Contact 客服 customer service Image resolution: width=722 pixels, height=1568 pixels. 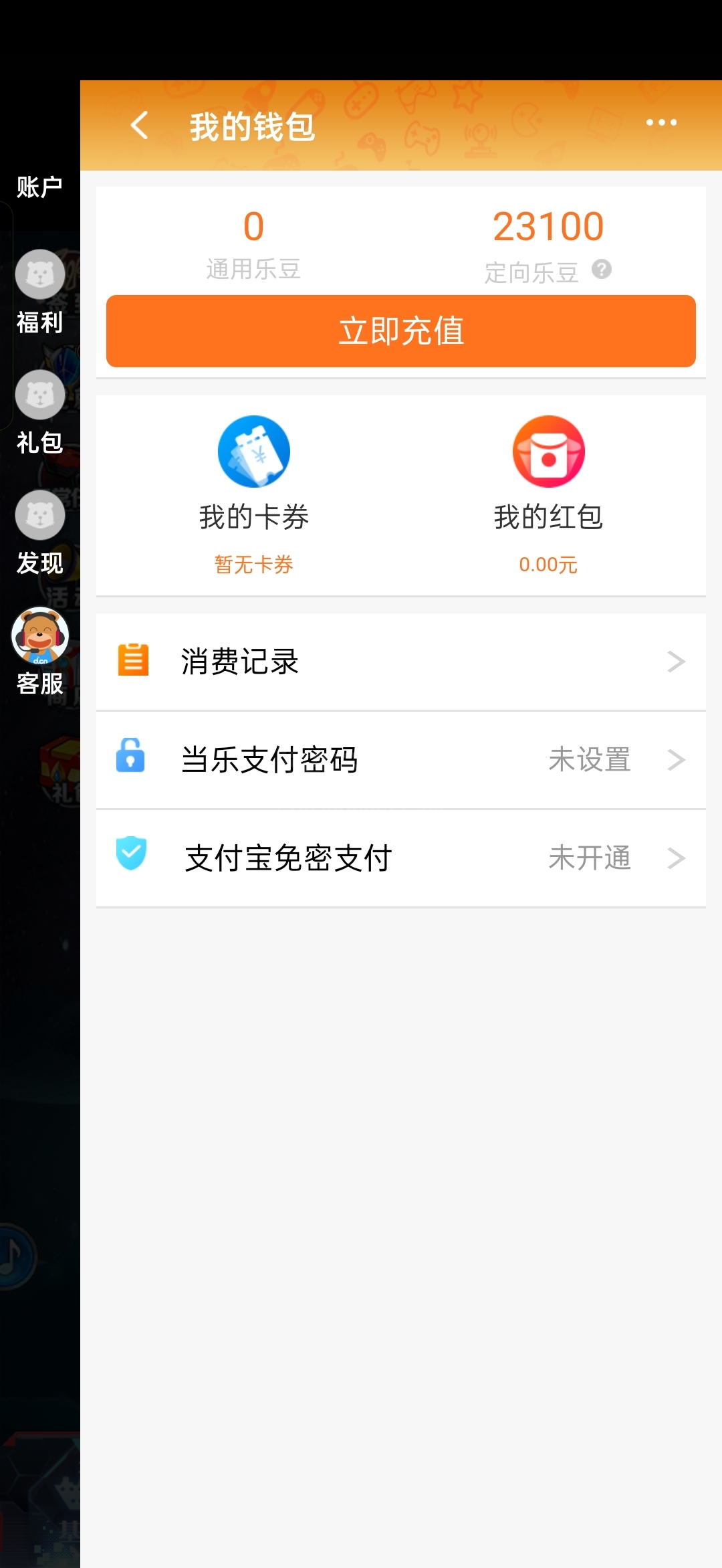(39, 652)
